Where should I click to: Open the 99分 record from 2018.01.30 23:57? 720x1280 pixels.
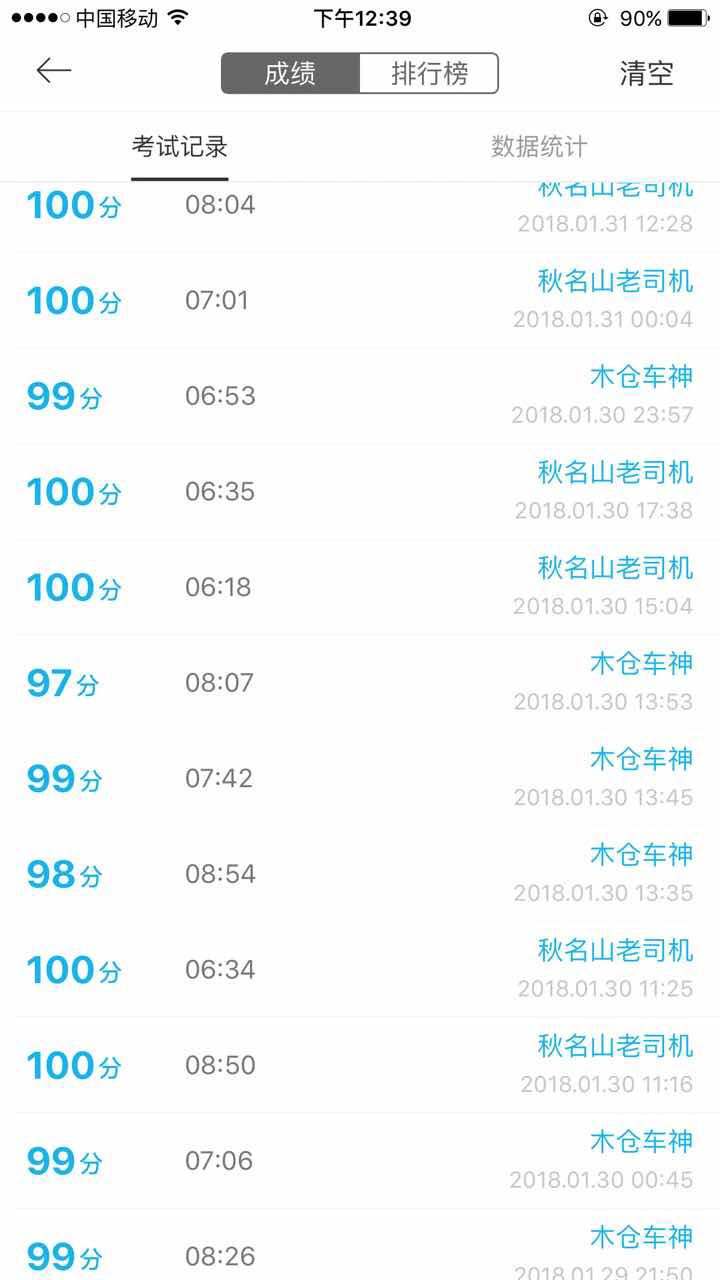(360, 396)
